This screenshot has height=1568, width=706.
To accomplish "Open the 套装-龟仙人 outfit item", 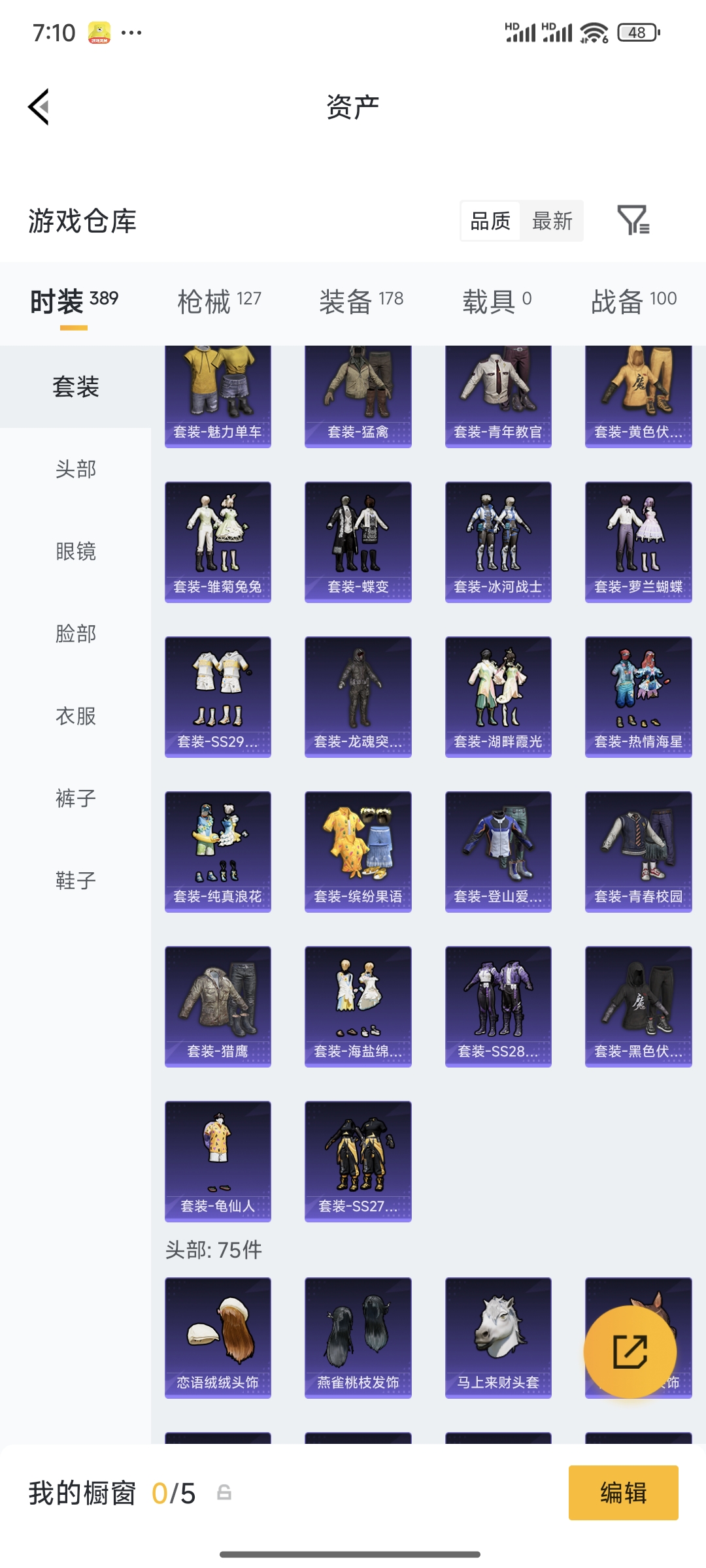I will tap(217, 1161).
